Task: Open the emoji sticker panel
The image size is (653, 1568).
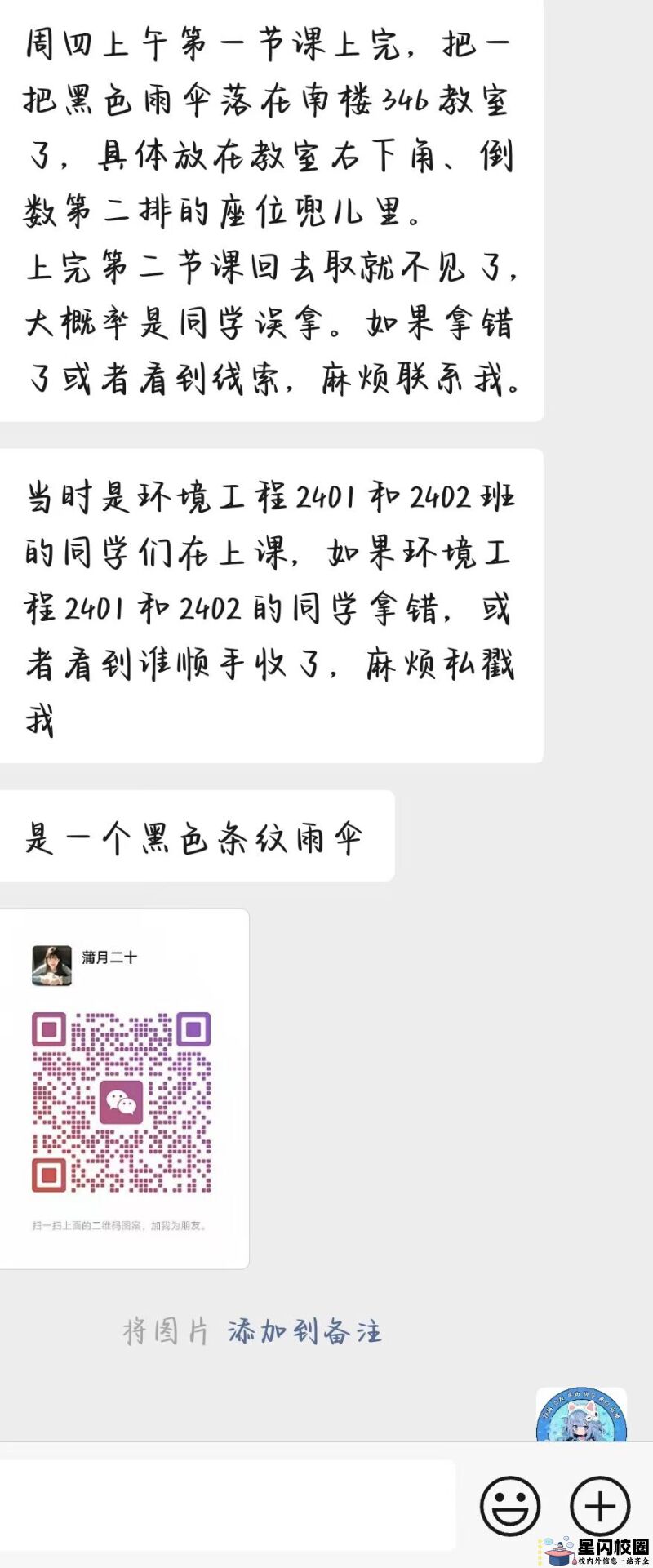Action: (510, 1505)
